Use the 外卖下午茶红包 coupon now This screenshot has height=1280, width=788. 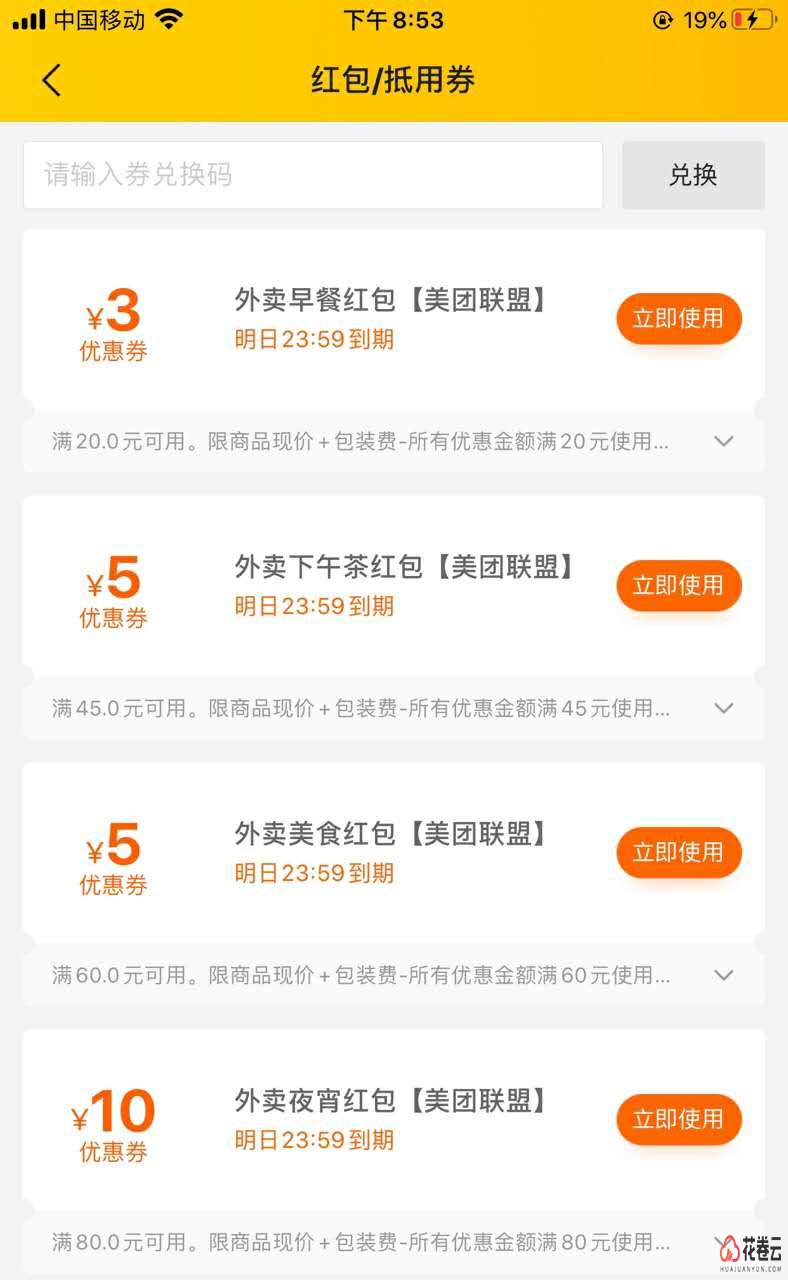pos(678,586)
